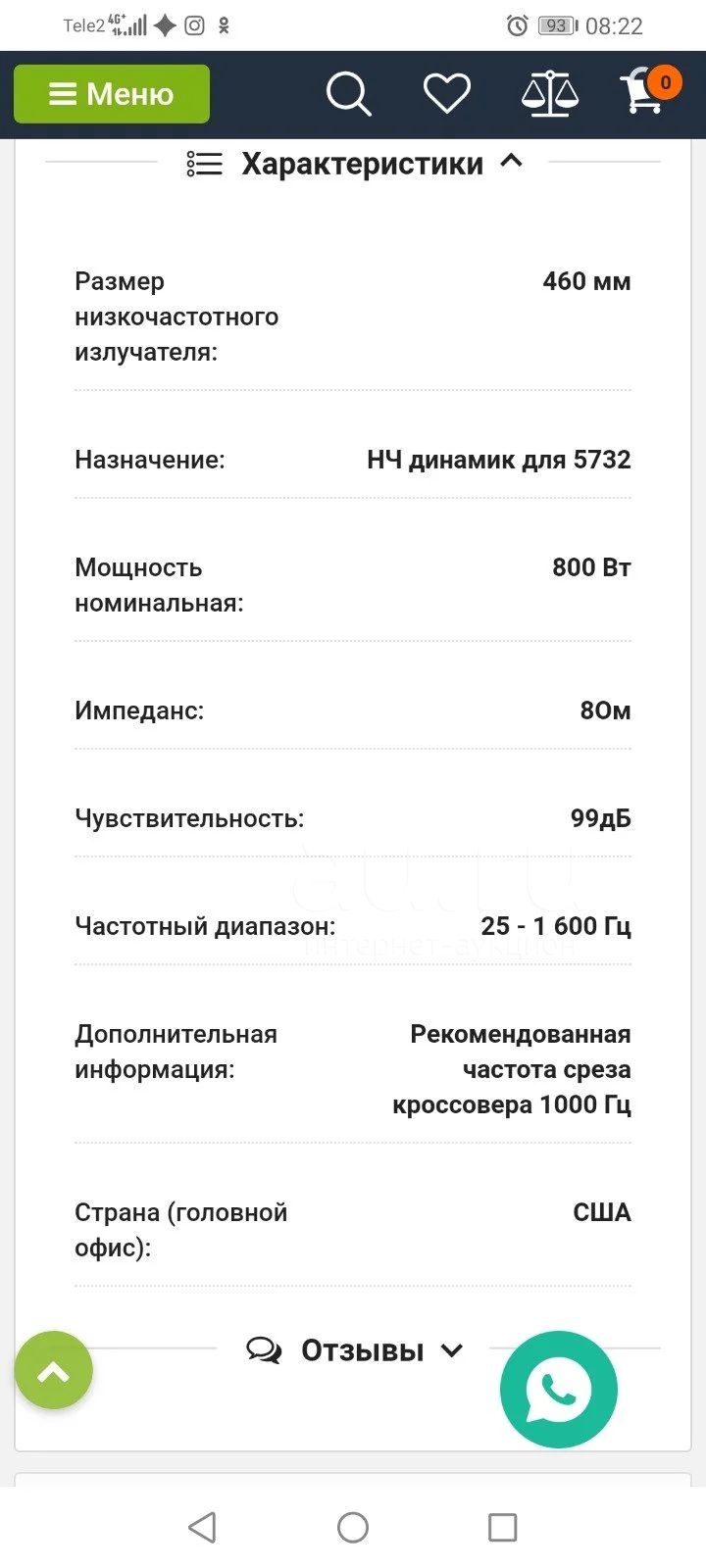Open the favorites heart icon

(x=447, y=94)
